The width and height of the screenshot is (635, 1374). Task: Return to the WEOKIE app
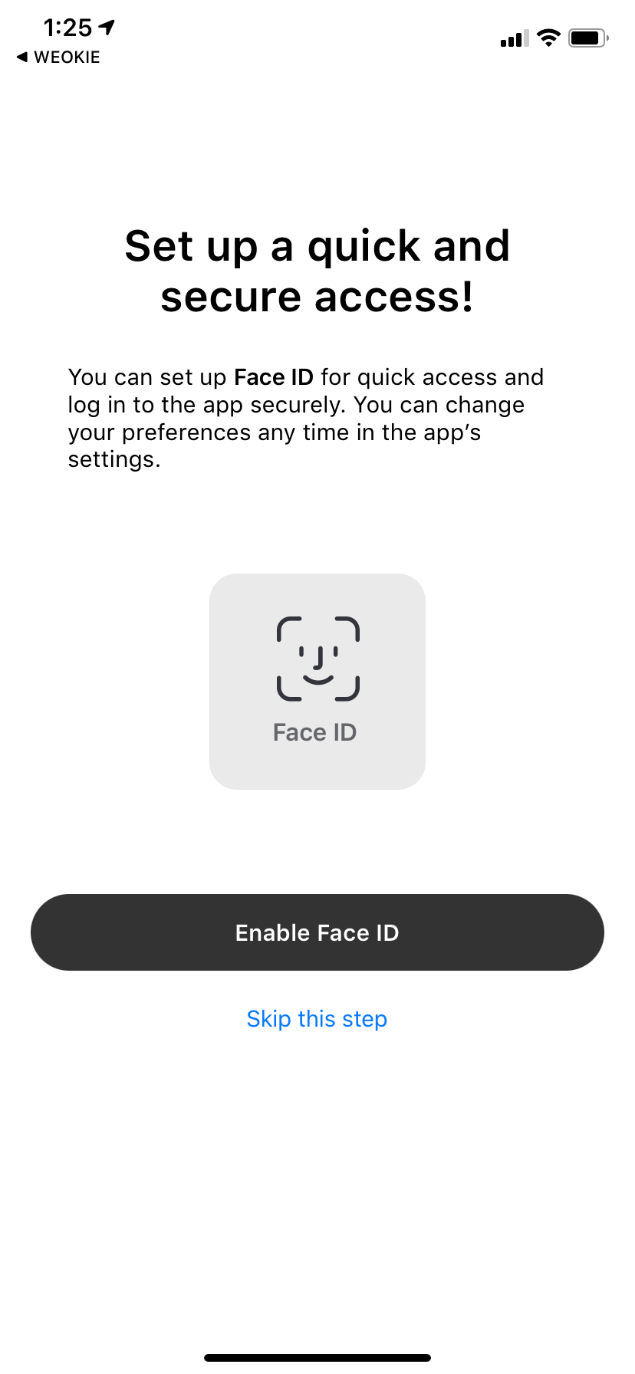point(58,57)
